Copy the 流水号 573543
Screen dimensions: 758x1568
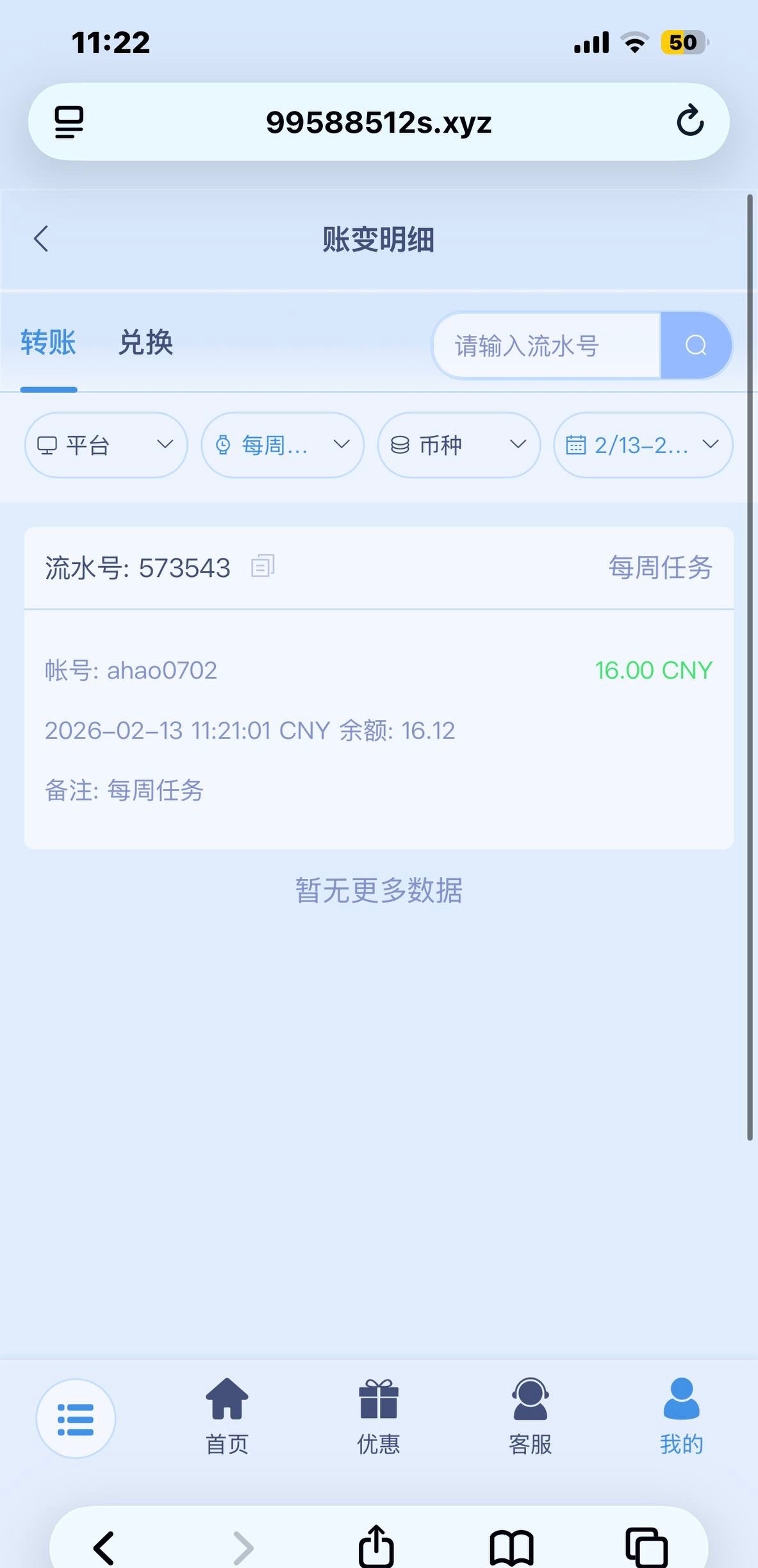pyautogui.click(x=263, y=567)
